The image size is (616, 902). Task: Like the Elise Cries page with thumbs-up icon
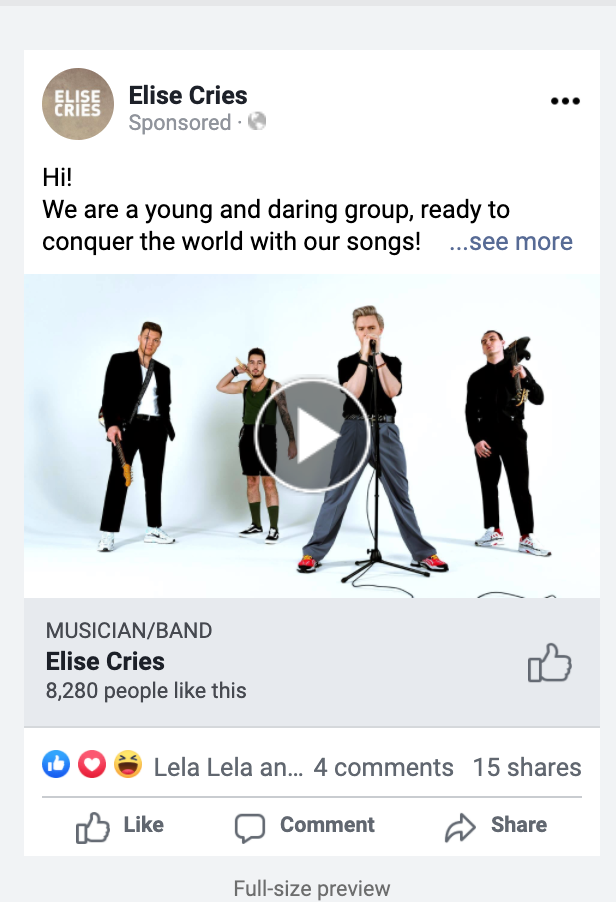coord(549,663)
